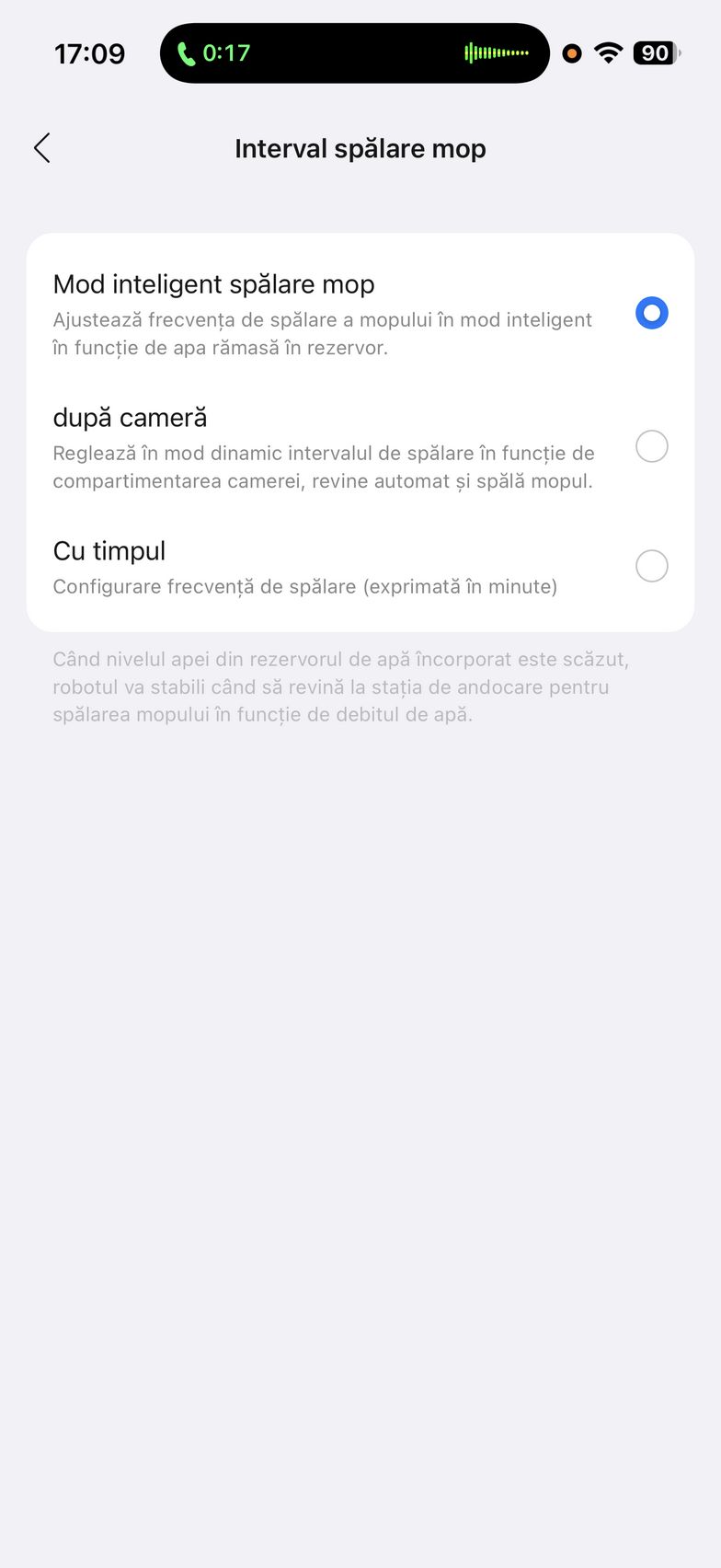Go back from Interval spălare mop
The height and width of the screenshot is (1568, 721).
click(42, 148)
